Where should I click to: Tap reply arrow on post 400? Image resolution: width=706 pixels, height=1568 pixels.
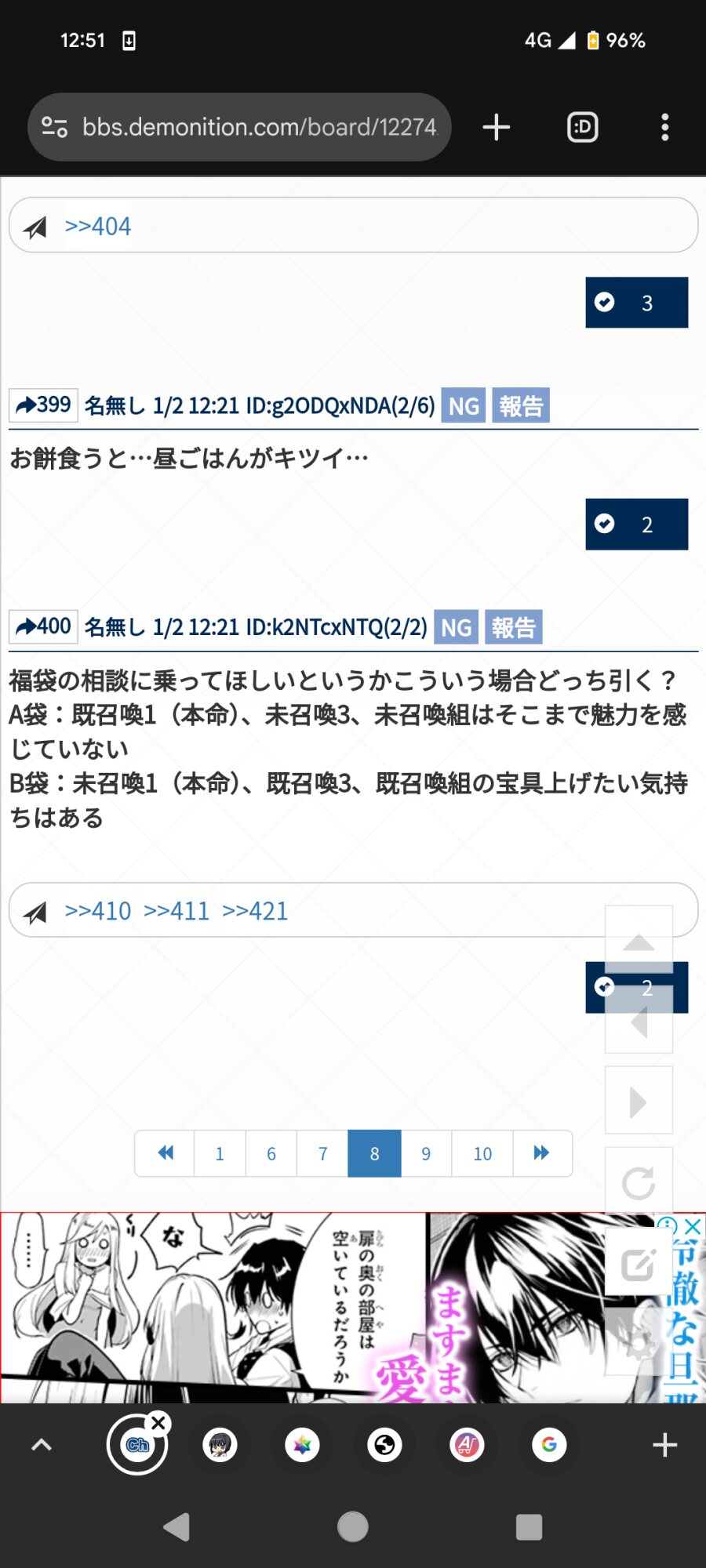click(43, 626)
